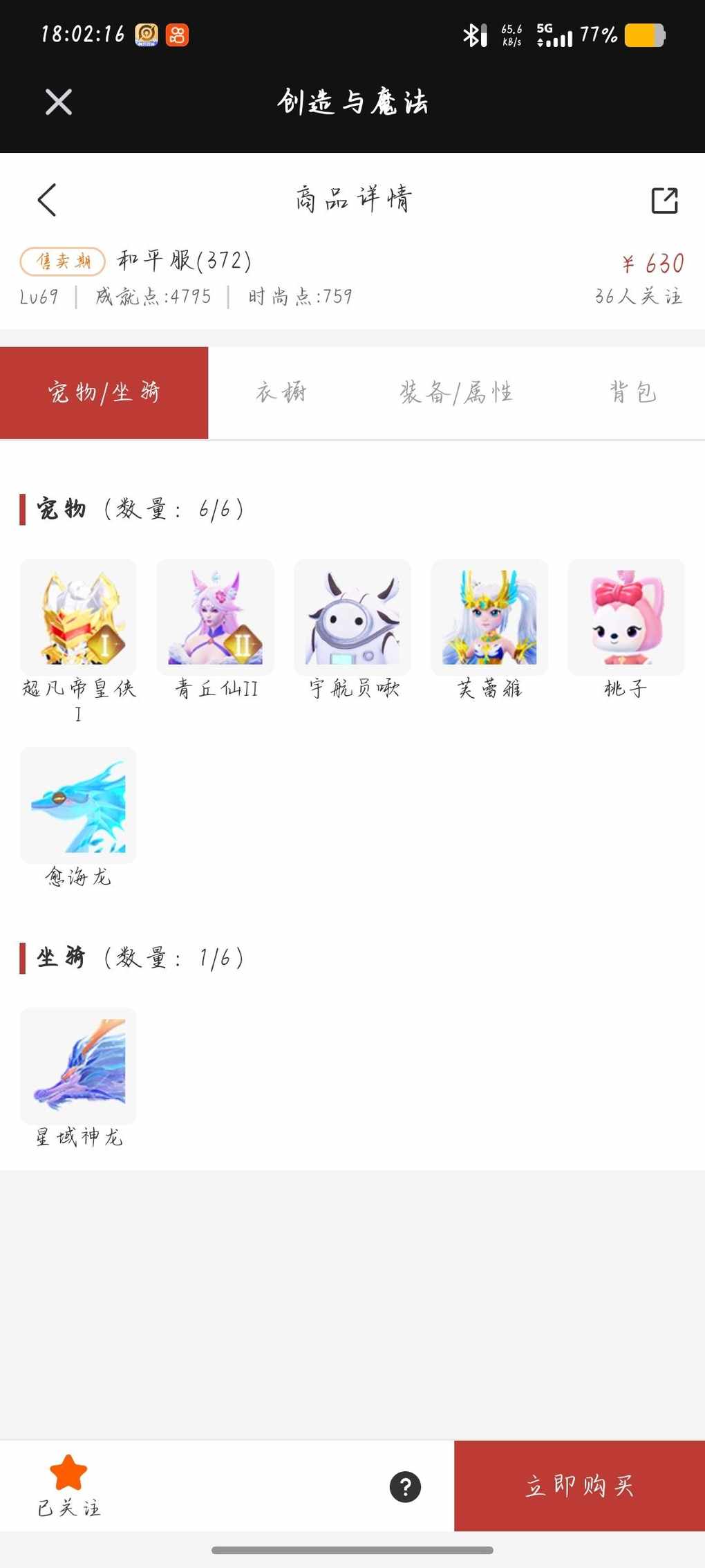Buy now with 立即购买
Screen dimensions: 705x1568
point(579,1486)
